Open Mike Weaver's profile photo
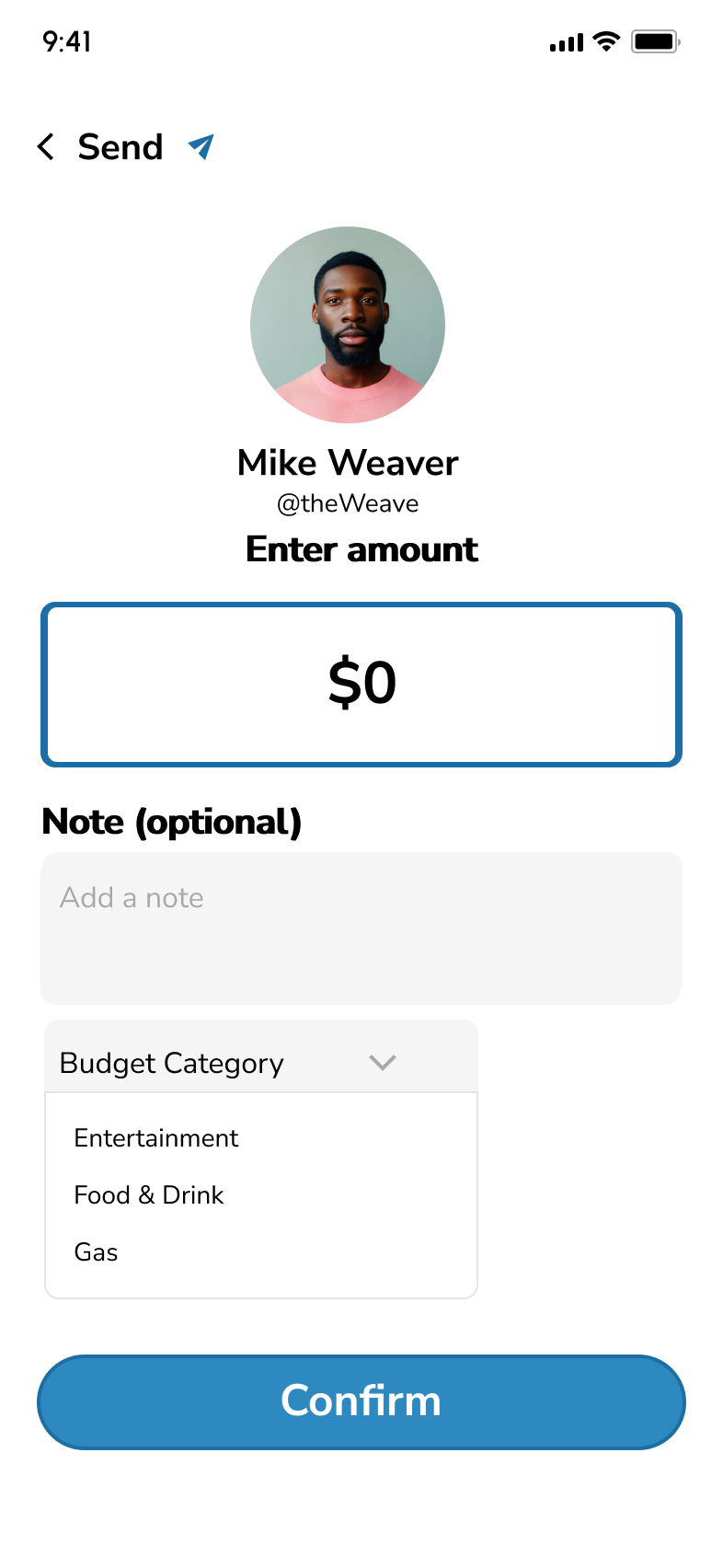This screenshot has height=1568, width=723. pyautogui.click(x=348, y=325)
